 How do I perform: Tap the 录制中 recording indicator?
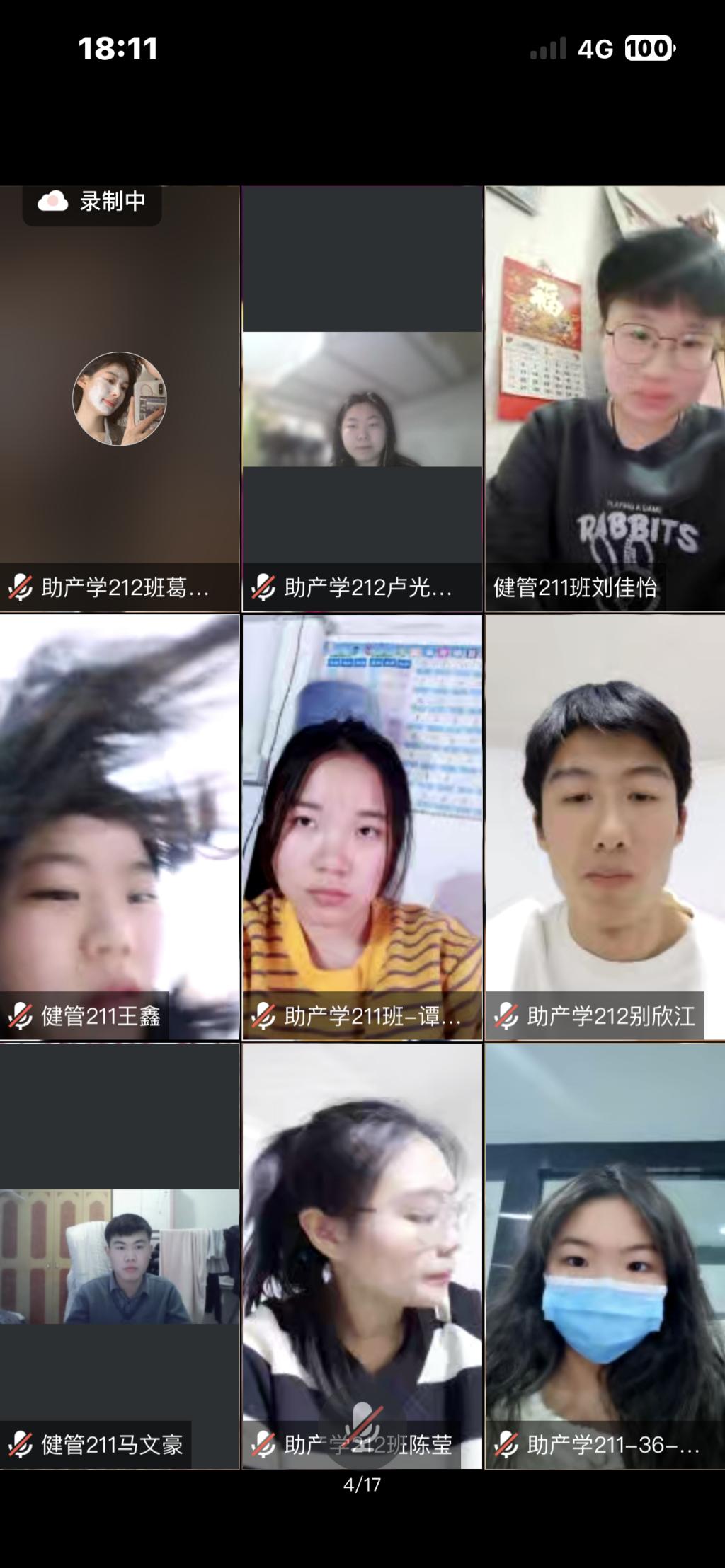click(x=92, y=202)
